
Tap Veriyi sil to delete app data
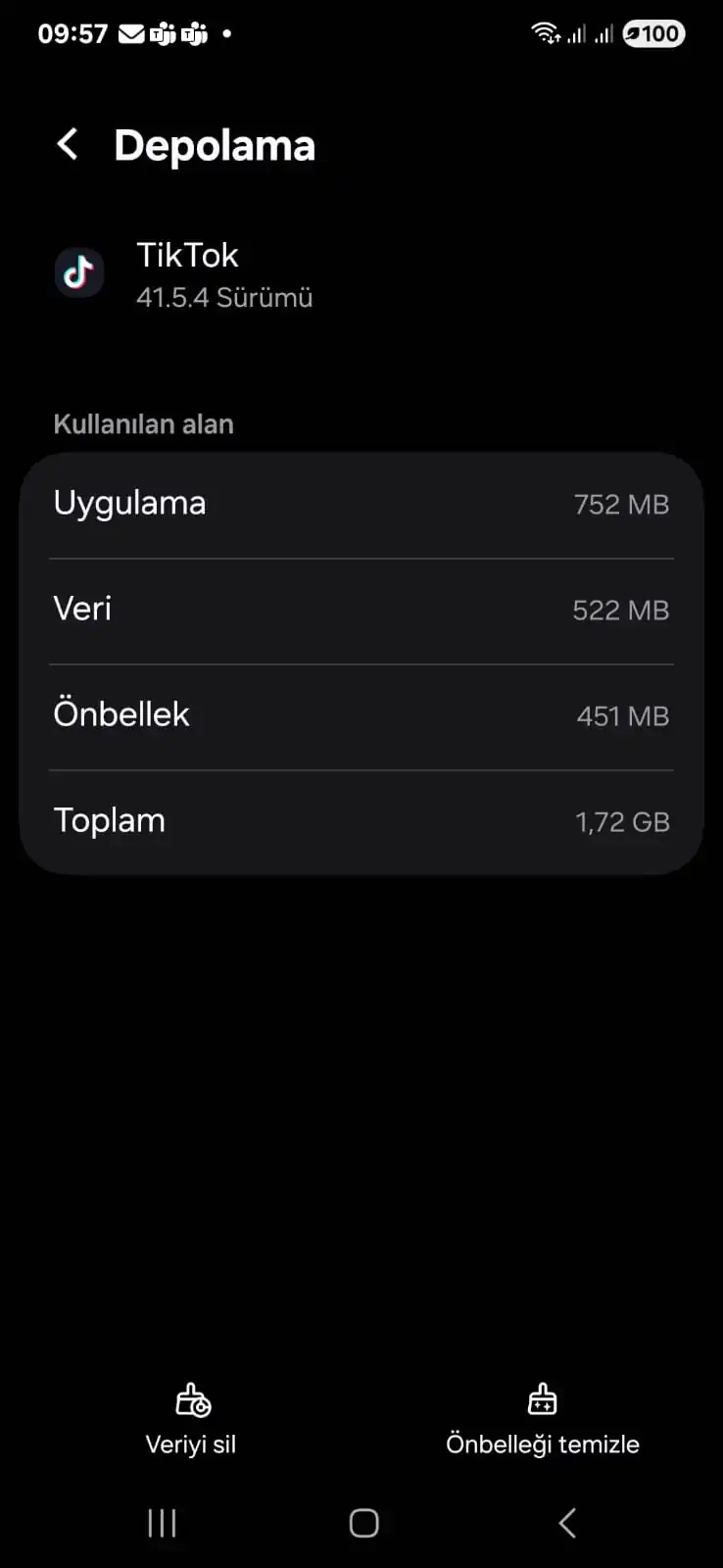click(190, 1443)
